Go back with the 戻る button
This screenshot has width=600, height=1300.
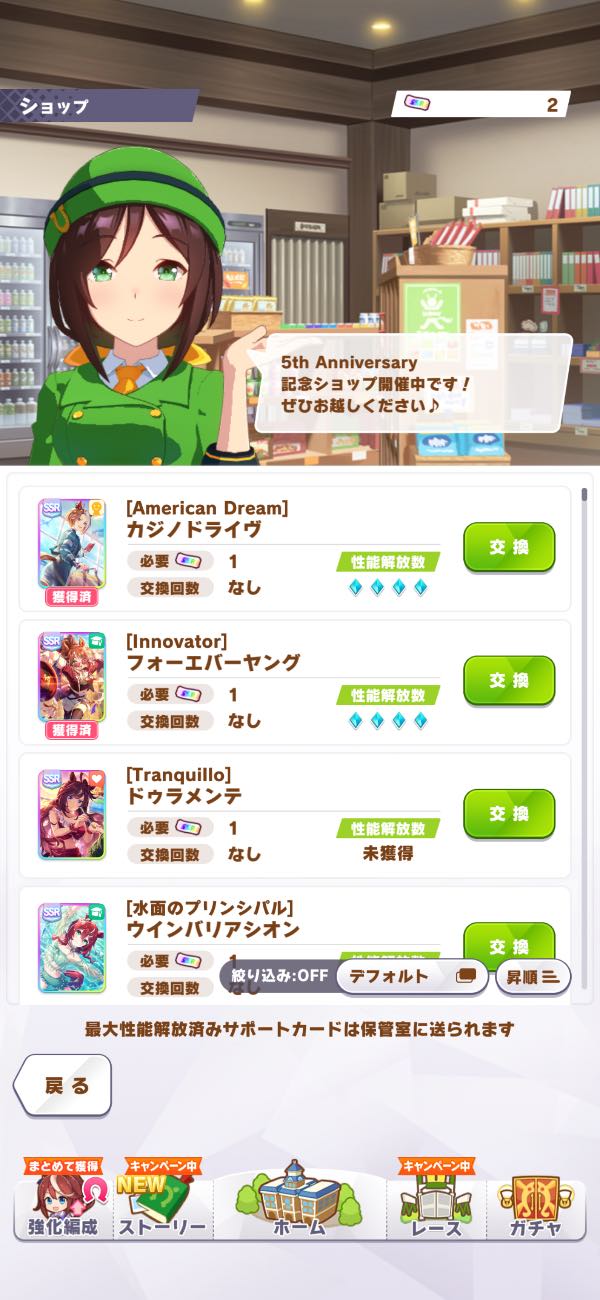(x=65, y=1086)
